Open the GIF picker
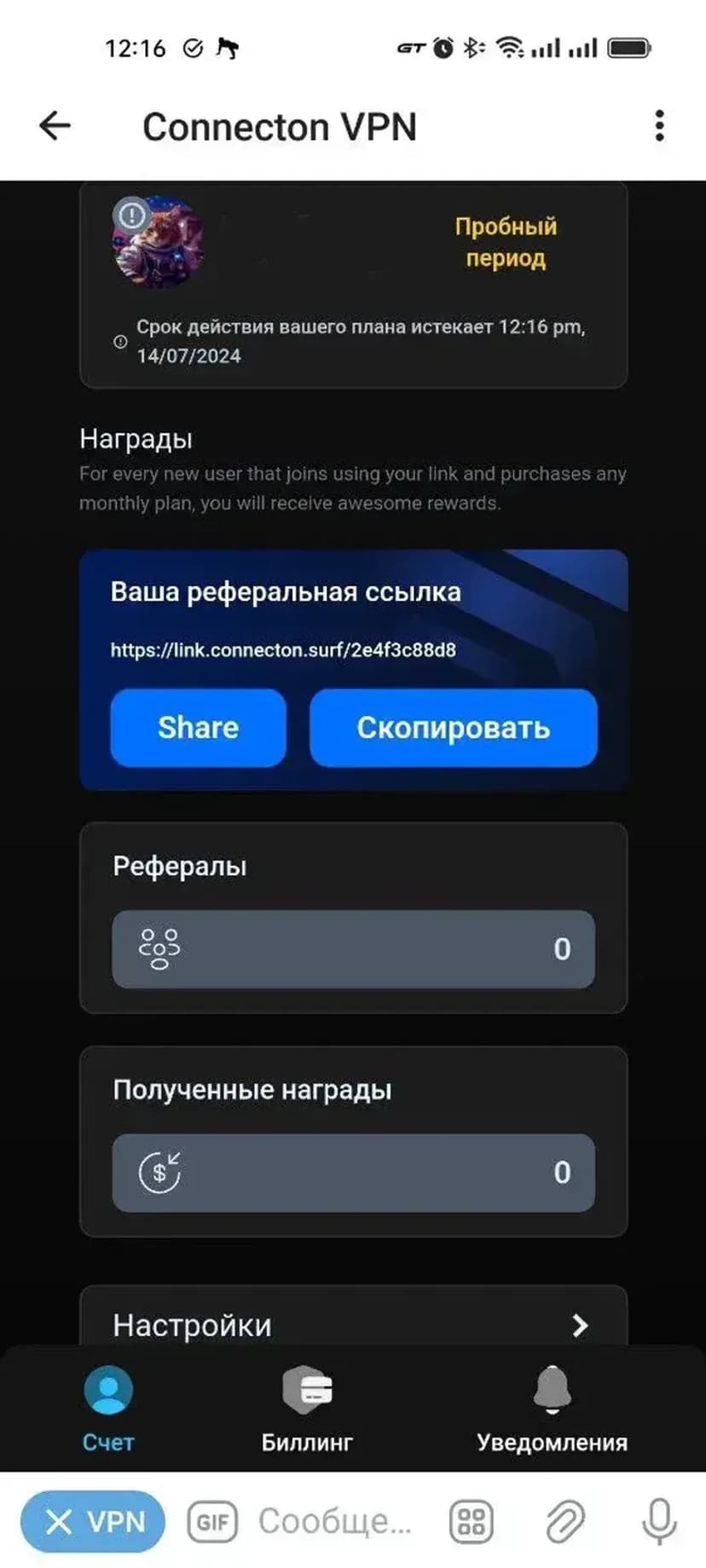This screenshot has width=706, height=1568. tap(212, 1521)
